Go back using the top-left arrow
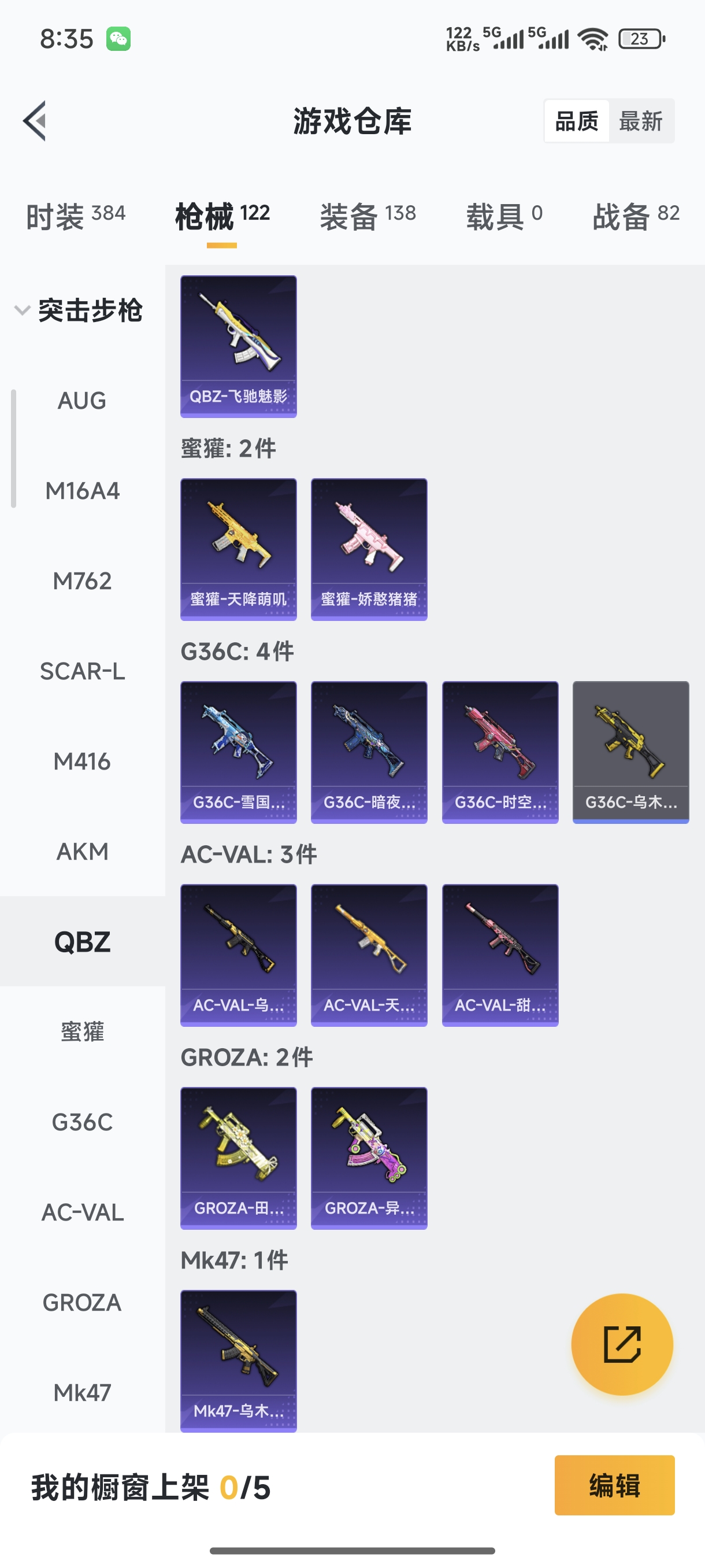 point(35,120)
